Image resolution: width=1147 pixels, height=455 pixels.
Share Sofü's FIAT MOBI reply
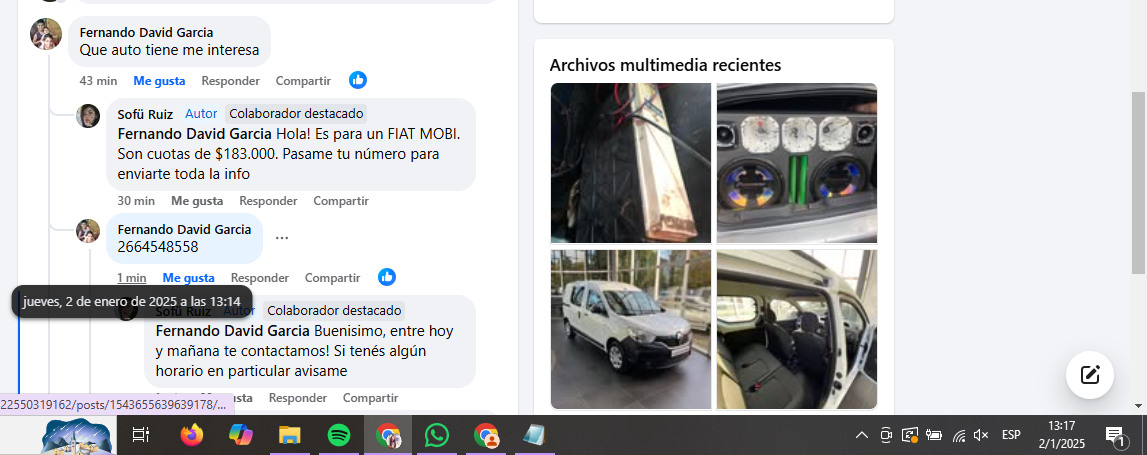pyautogui.click(x=341, y=201)
